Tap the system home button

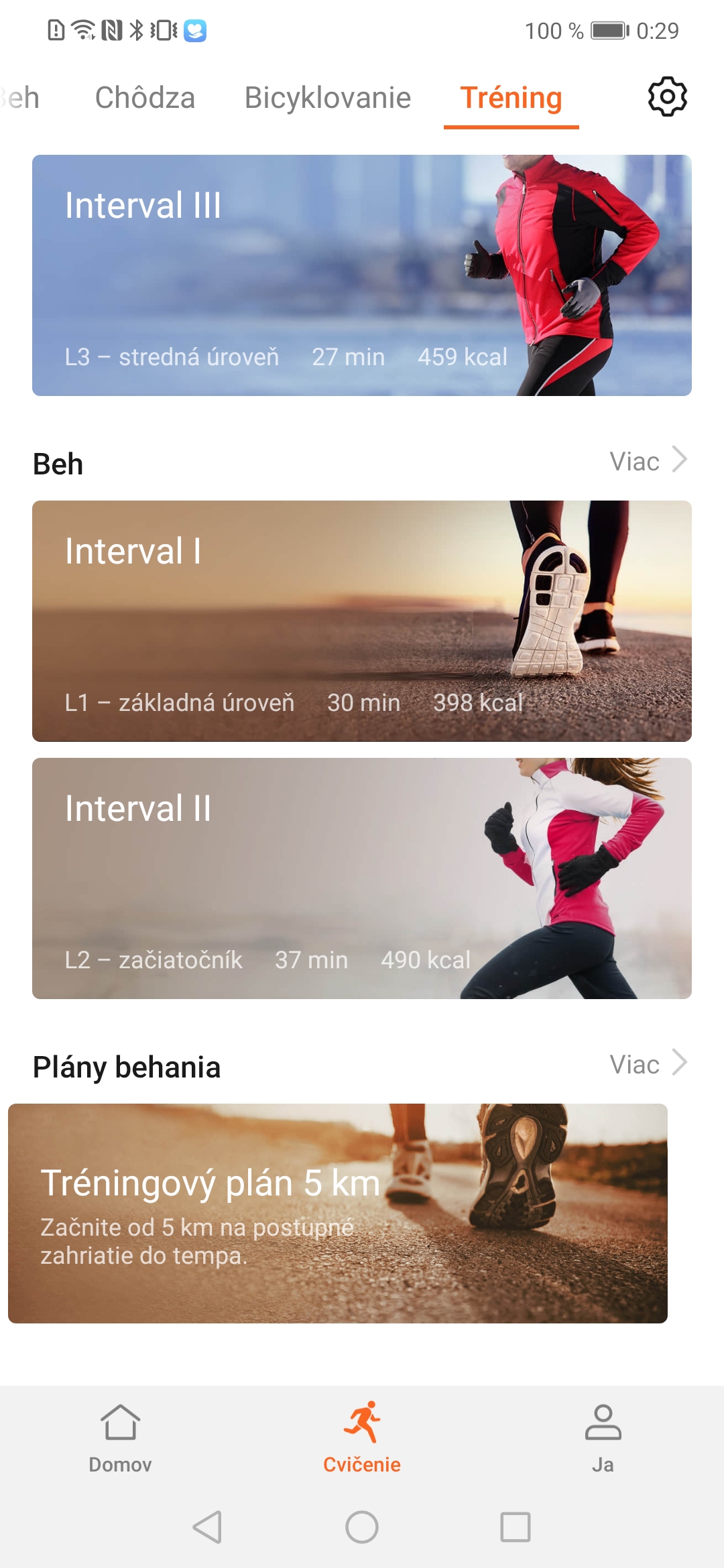362,1527
